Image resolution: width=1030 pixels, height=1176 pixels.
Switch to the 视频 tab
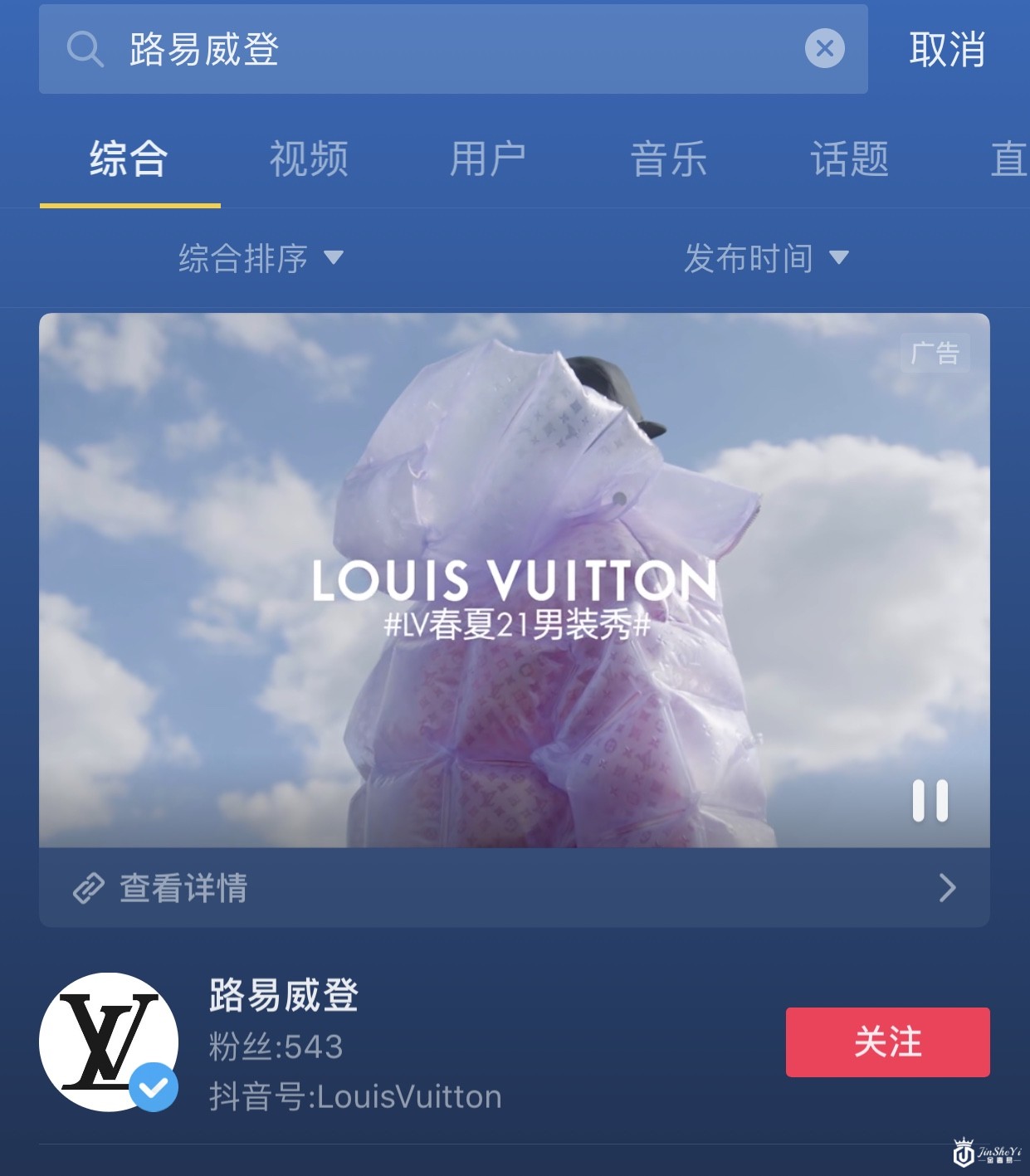(x=308, y=160)
